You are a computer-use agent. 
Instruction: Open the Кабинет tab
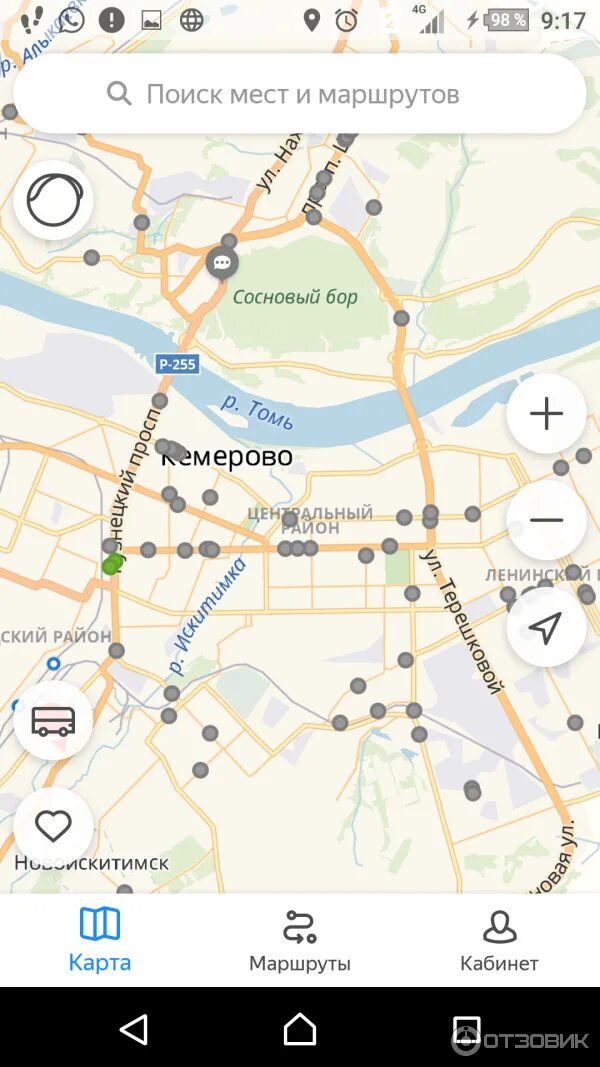499,940
